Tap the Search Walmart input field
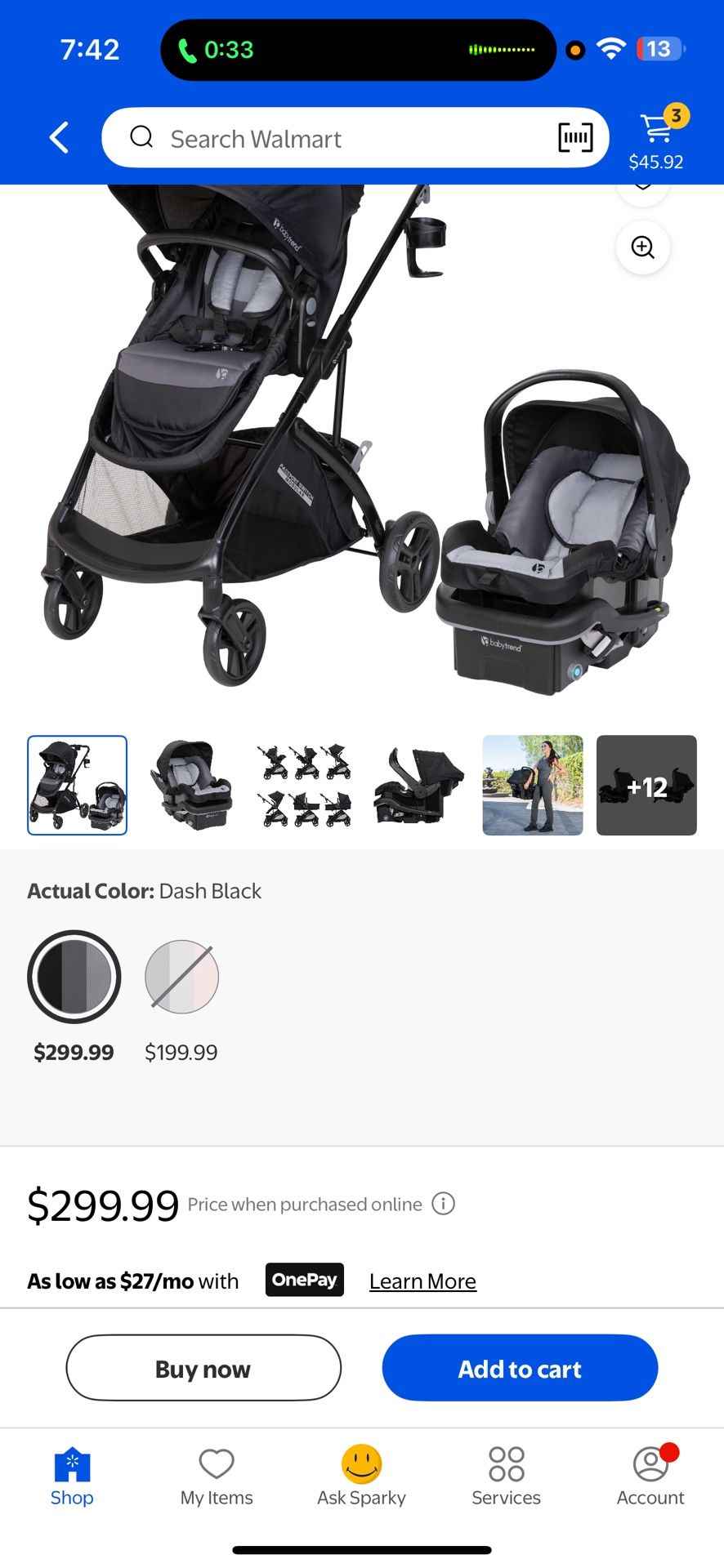 [327, 137]
